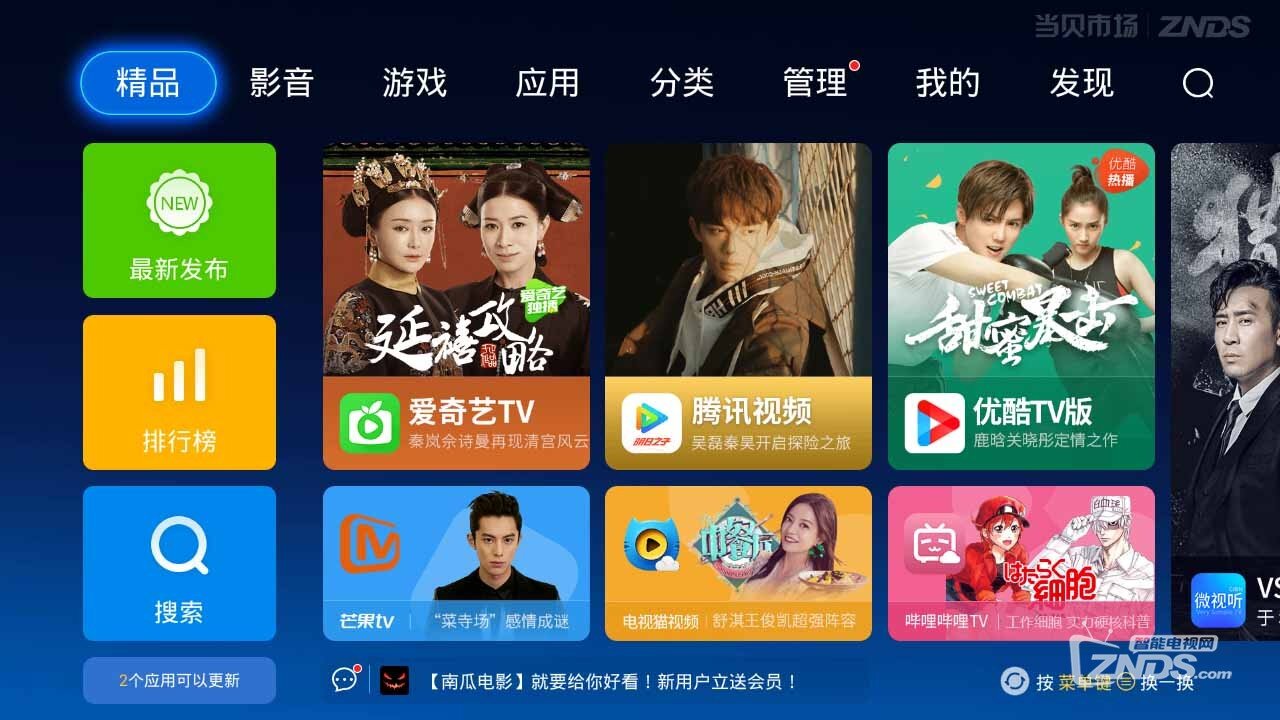The height and width of the screenshot is (720, 1280).
Task: Open the 芒果tv card
Action: coord(456,563)
